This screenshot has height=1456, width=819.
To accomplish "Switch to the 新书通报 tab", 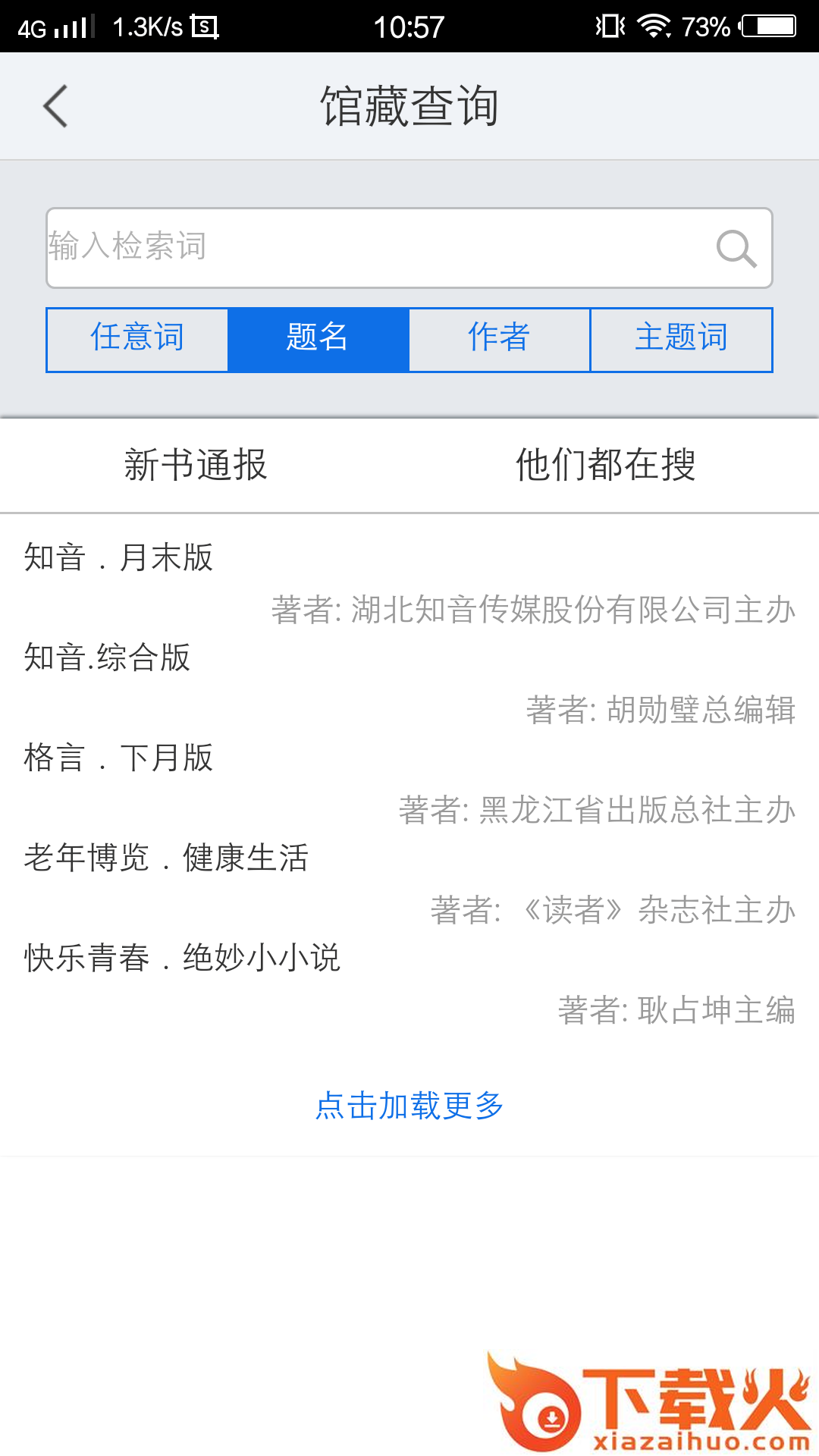I will [x=196, y=465].
